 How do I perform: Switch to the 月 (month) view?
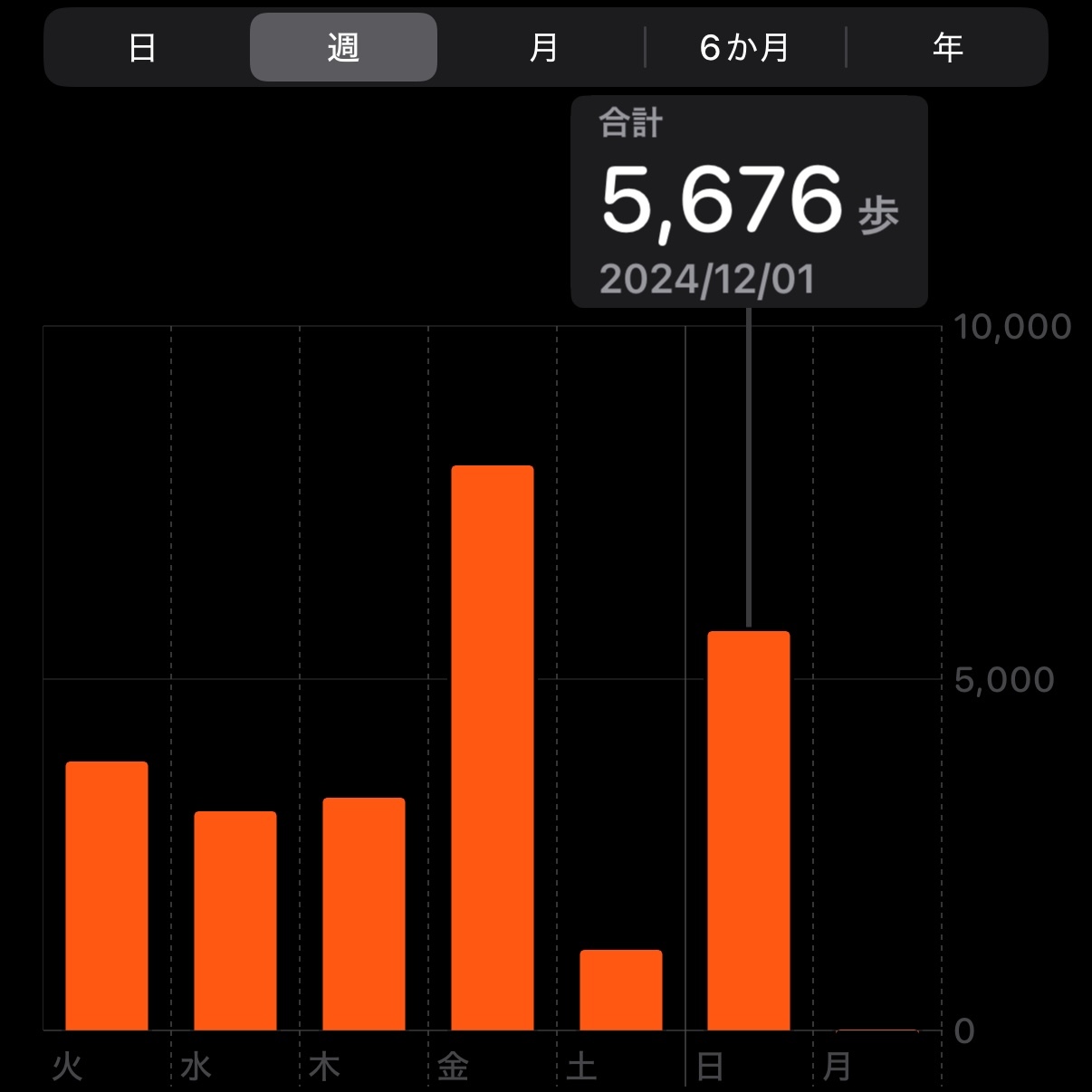543,47
